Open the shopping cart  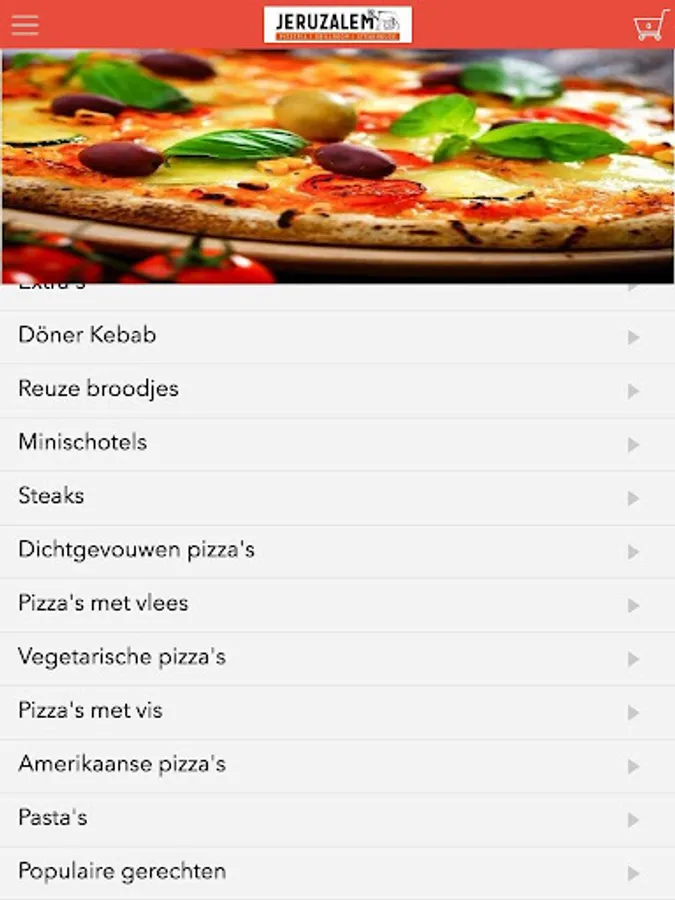pos(650,25)
